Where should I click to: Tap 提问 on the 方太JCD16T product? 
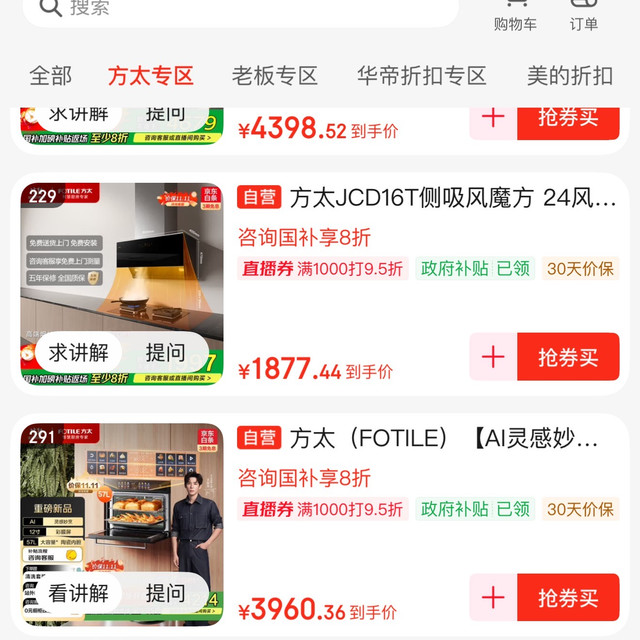coord(165,353)
